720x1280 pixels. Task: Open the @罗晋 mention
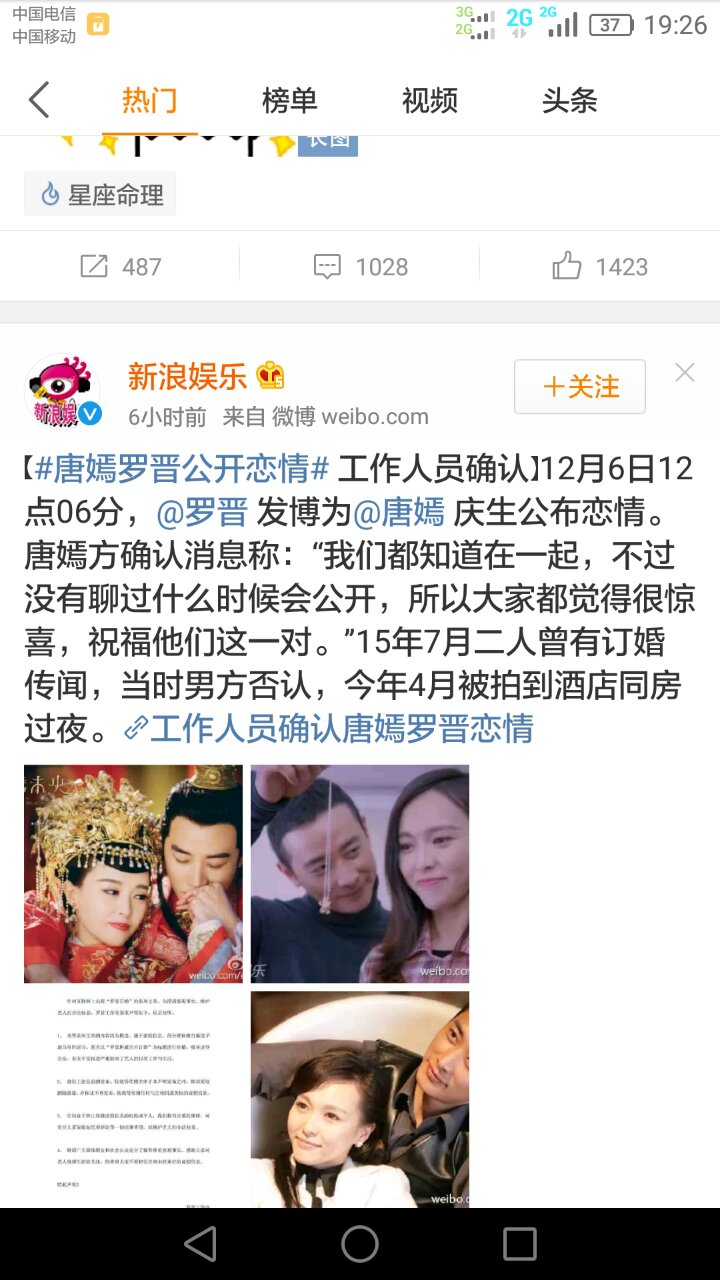[202, 512]
